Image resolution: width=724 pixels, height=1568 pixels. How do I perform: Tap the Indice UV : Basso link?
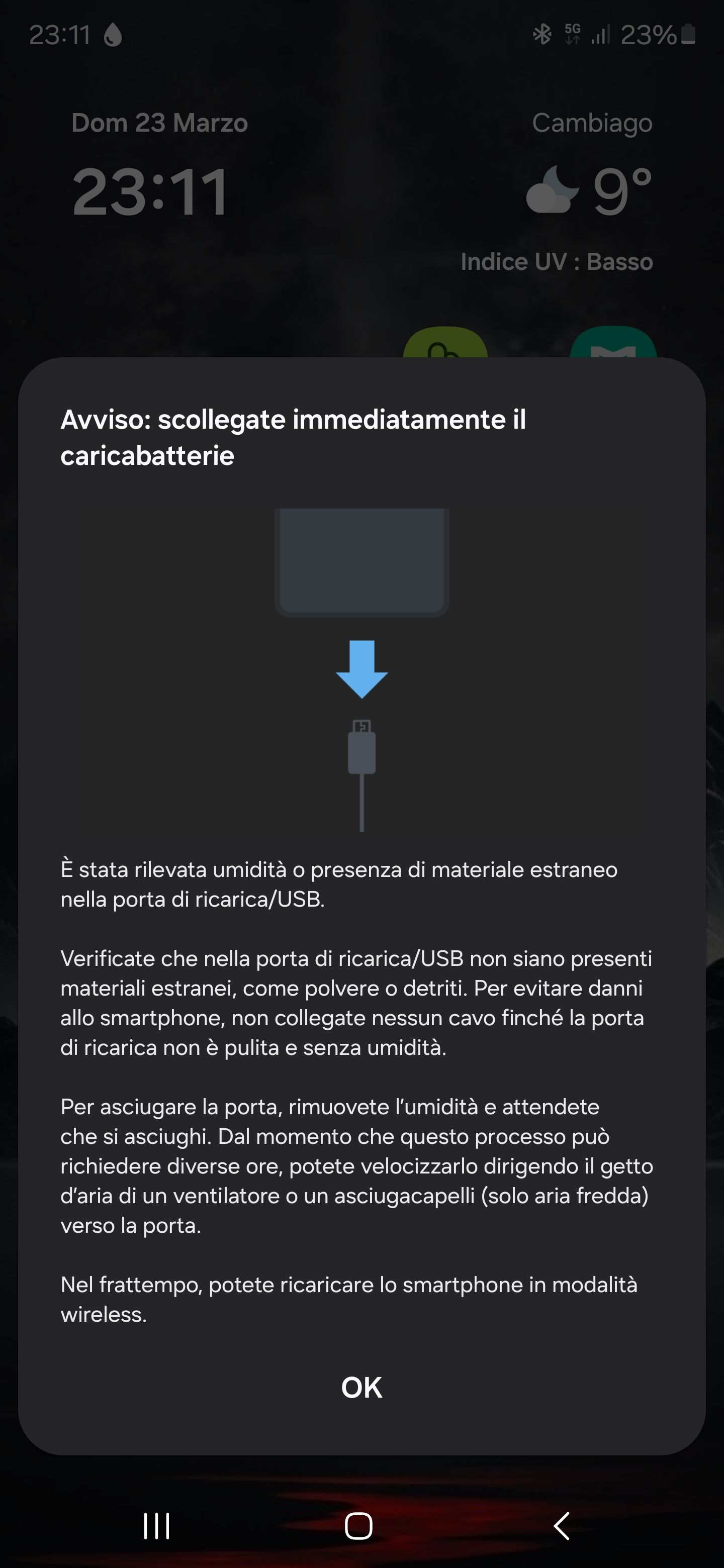[556, 262]
